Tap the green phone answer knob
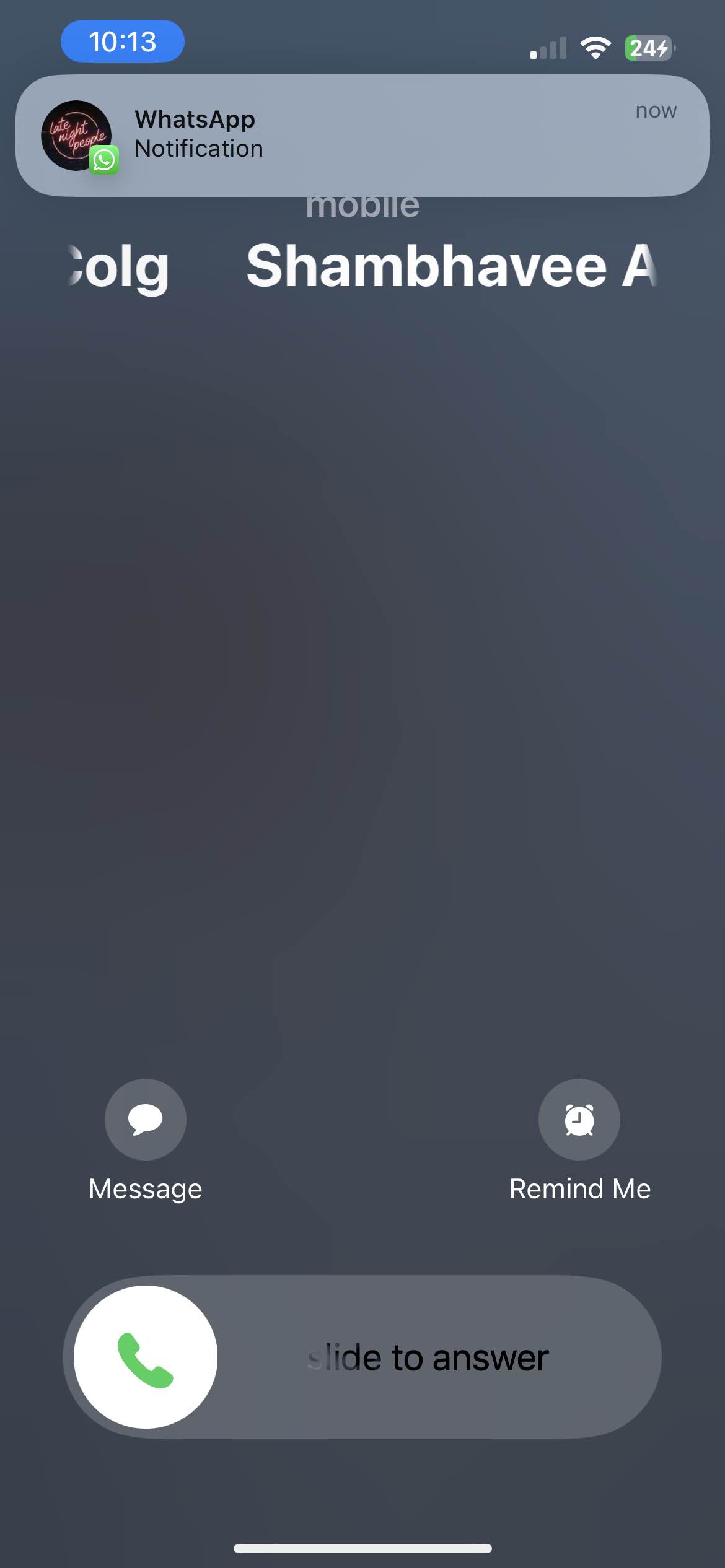The height and width of the screenshot is (1568, 725). [x=146, y=1357]
